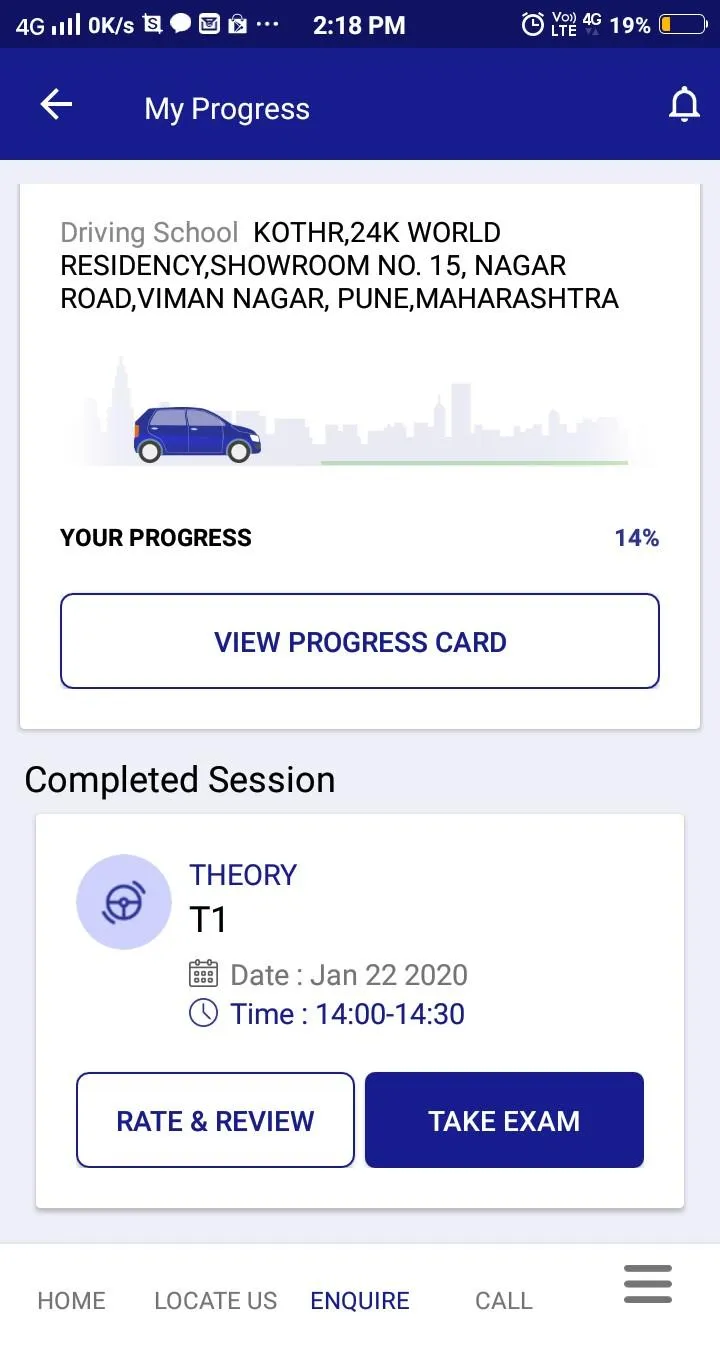Viewport: 720px width, 1356px height.
Task: Open the hamburger menu in bottom bar
Action: [x=647, y=1284]
